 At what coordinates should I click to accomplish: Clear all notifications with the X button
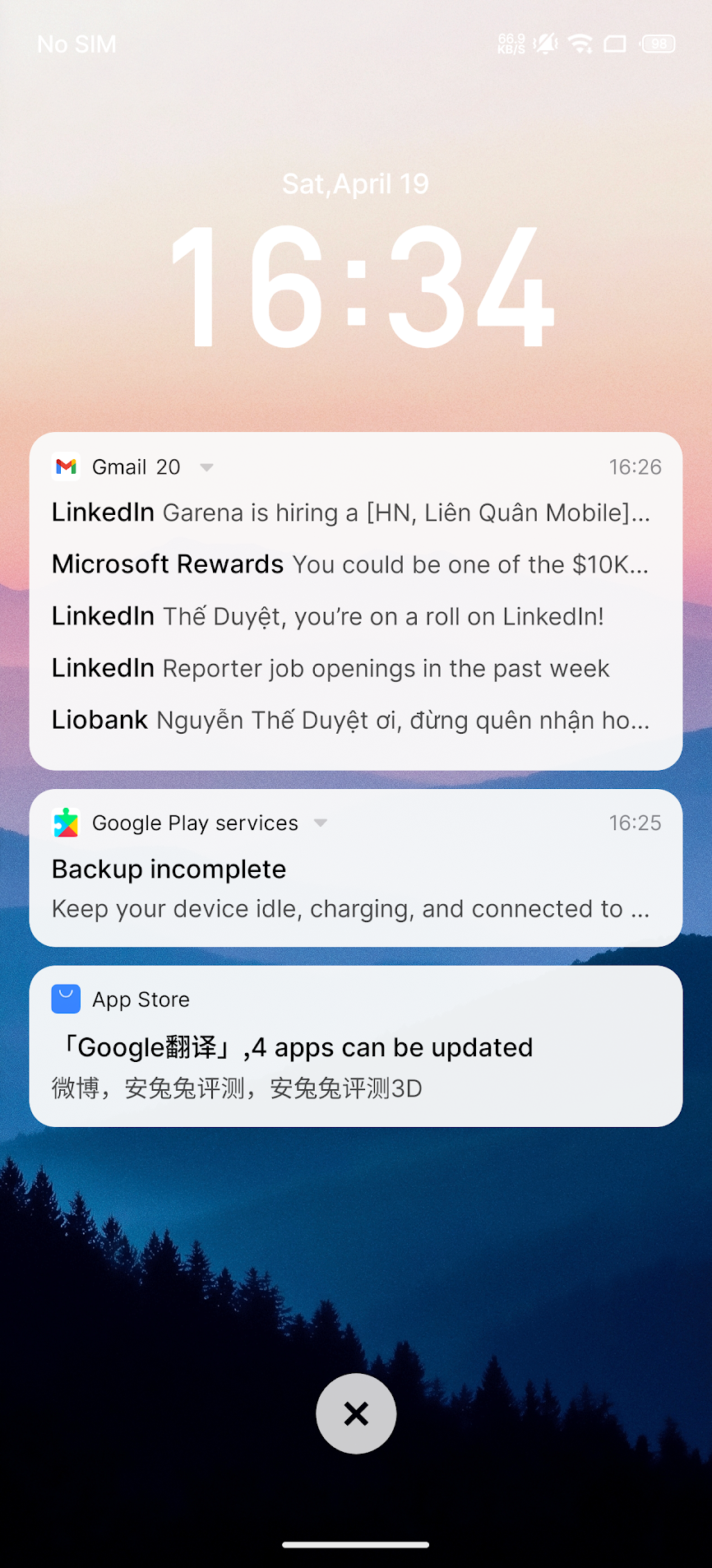coord(356,1413)
